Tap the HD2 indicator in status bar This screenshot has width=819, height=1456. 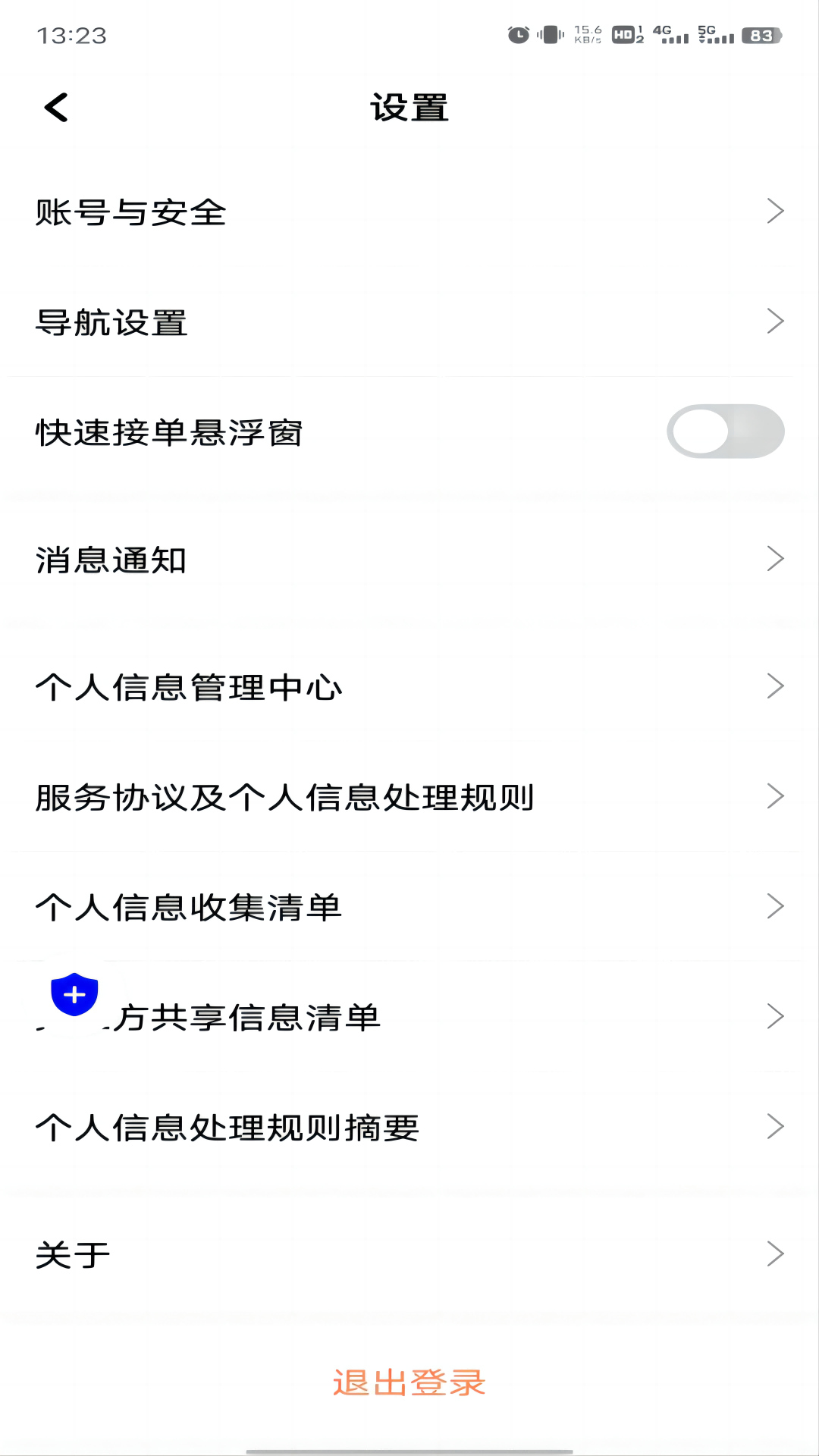(626, 34)
